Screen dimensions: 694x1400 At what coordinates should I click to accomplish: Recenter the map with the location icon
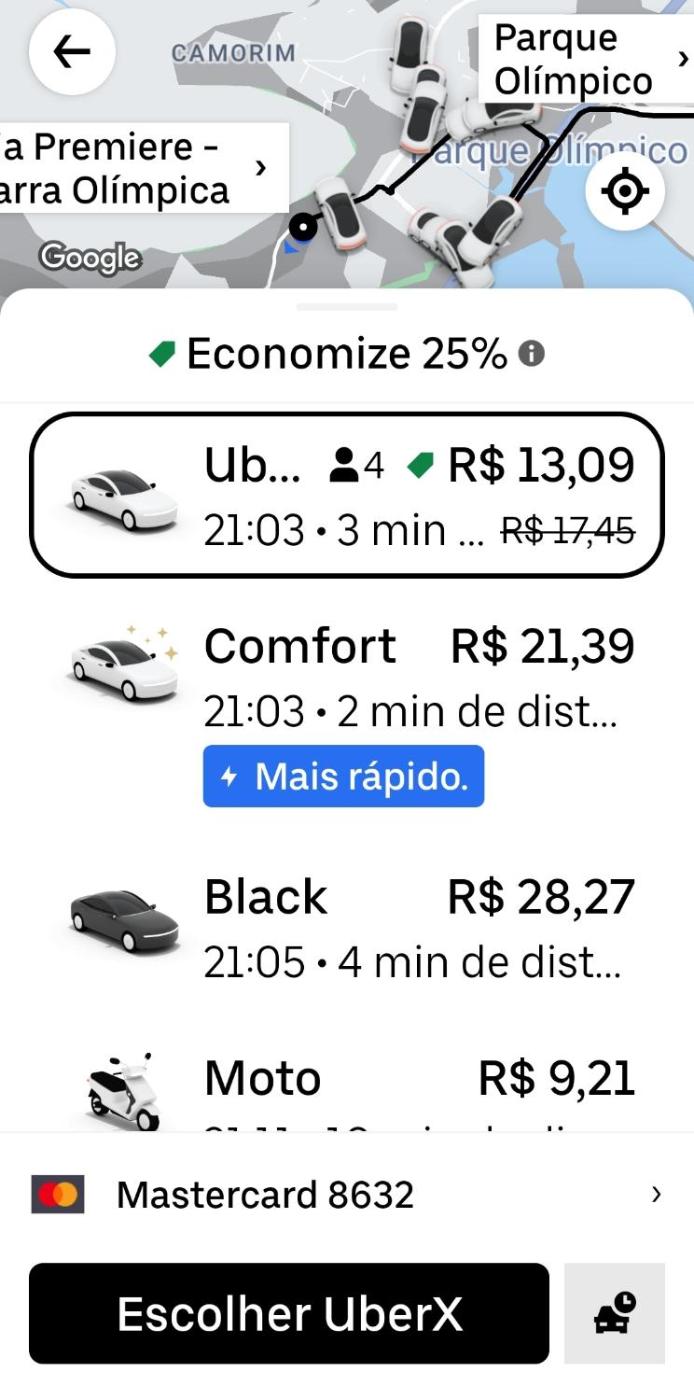(x=625, y=192)
